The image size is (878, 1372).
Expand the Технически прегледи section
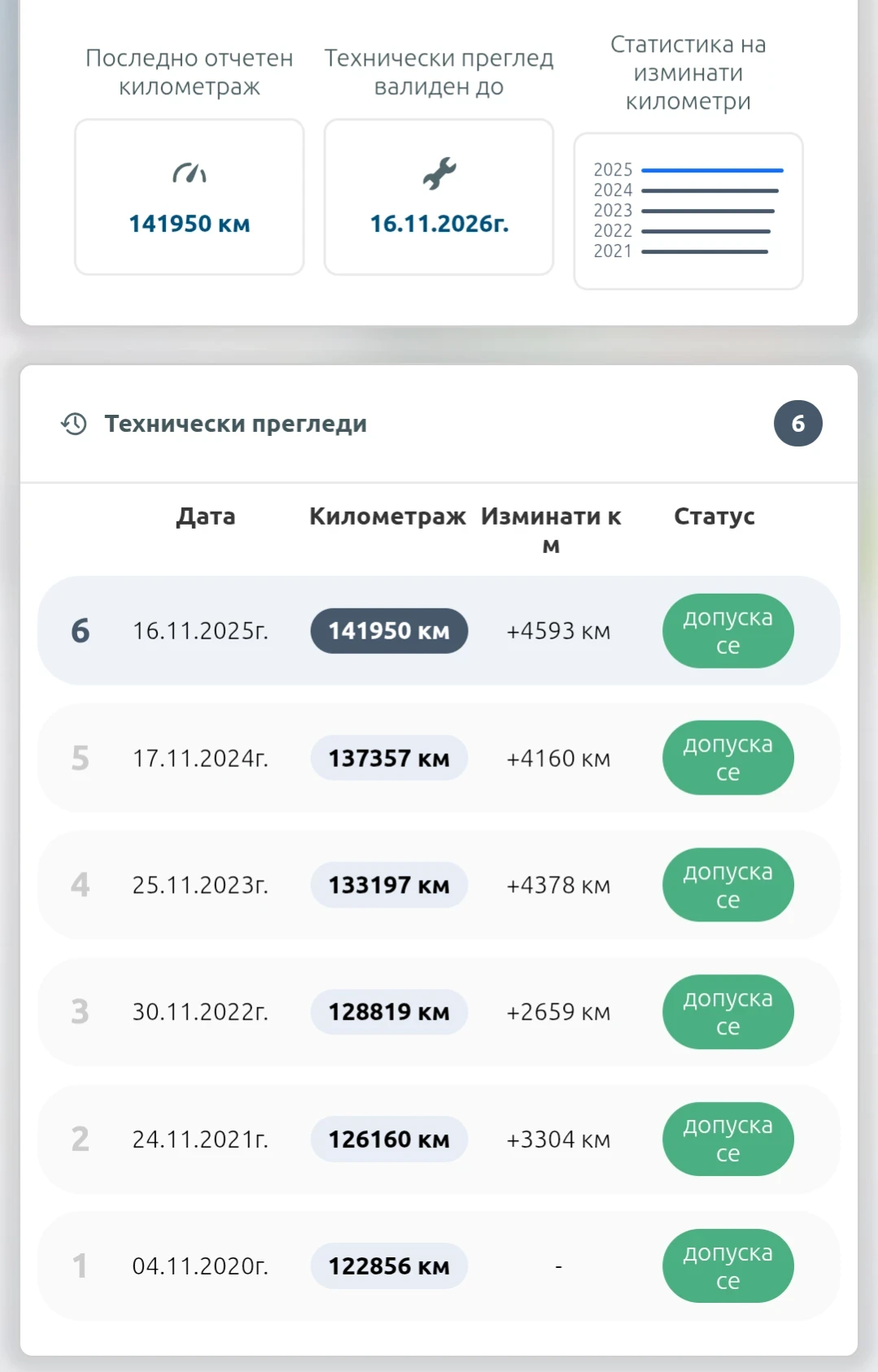point(236,423)
